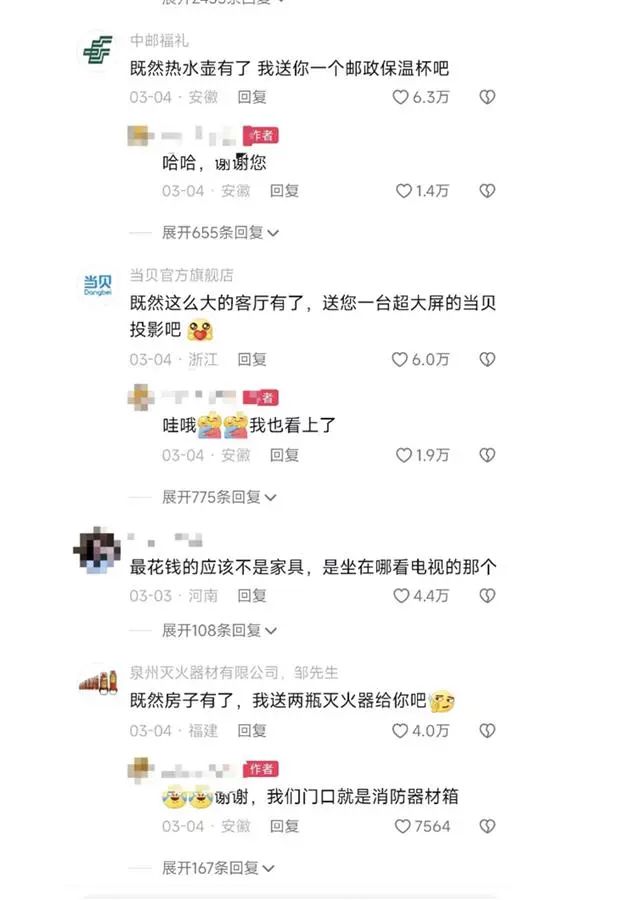Reply to 中邮福礼's comment
The height and width of the screenshot is (900, 620).
click(x=252, y=98)
